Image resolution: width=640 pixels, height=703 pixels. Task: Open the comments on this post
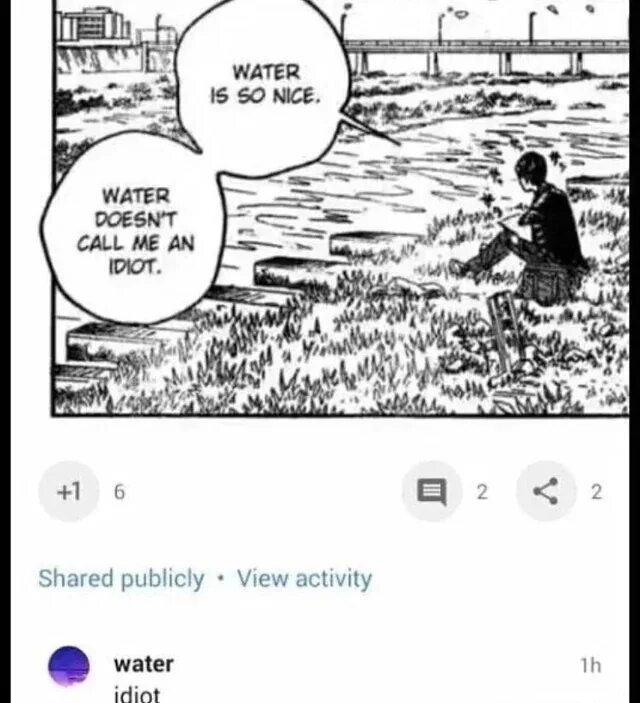pyautogui.click(x=432, y=491)
